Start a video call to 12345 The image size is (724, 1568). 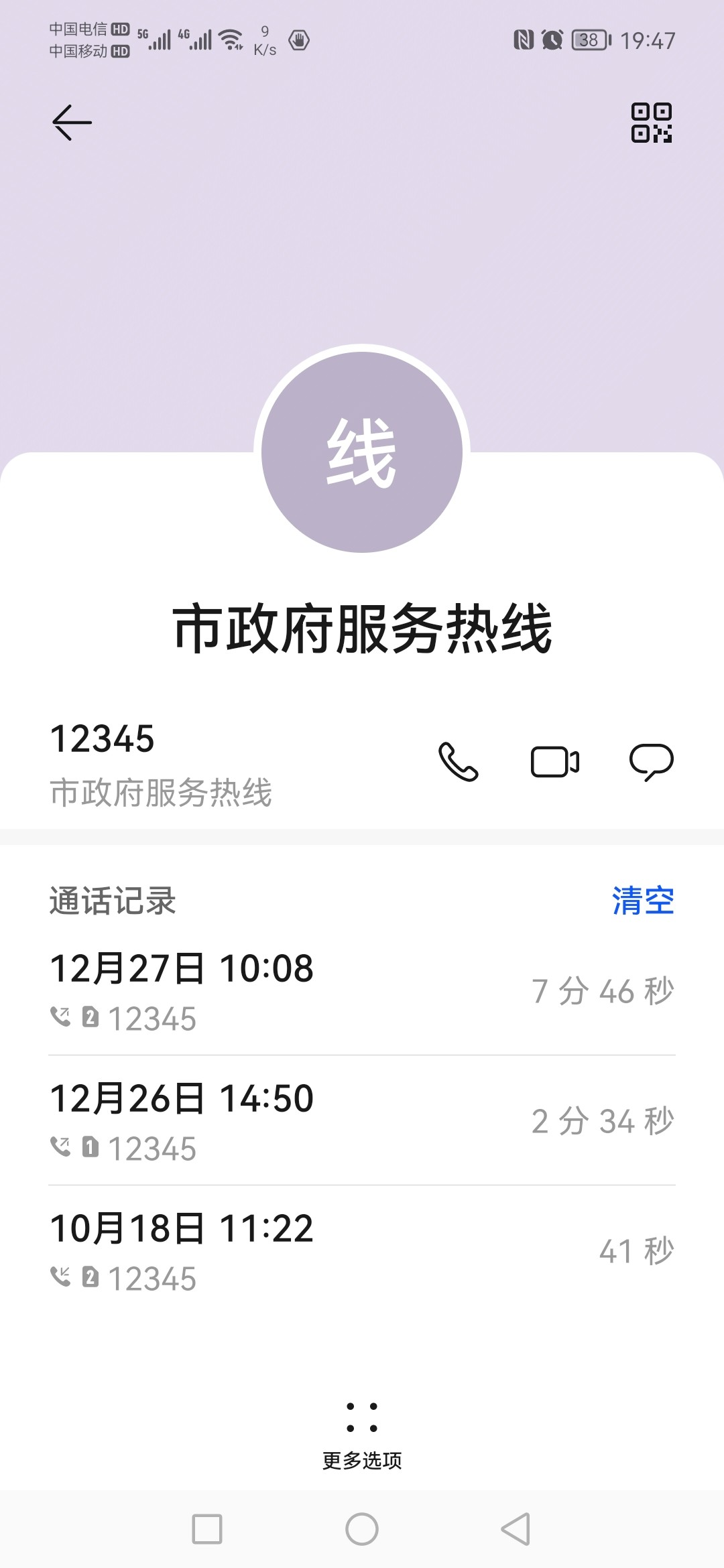(x=555, y=762)
